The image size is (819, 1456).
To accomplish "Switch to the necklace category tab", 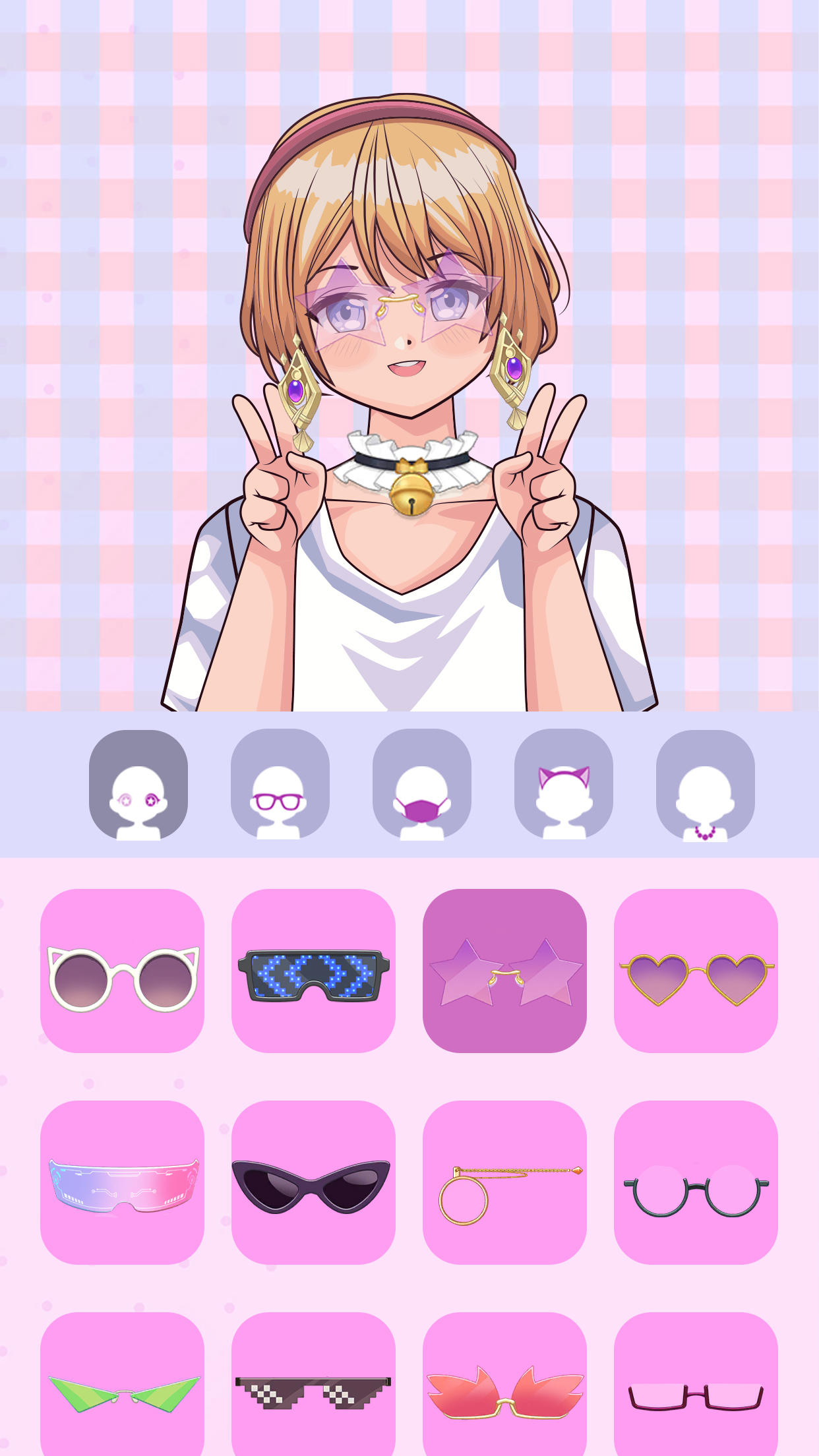I will click(x=705, y=785).
